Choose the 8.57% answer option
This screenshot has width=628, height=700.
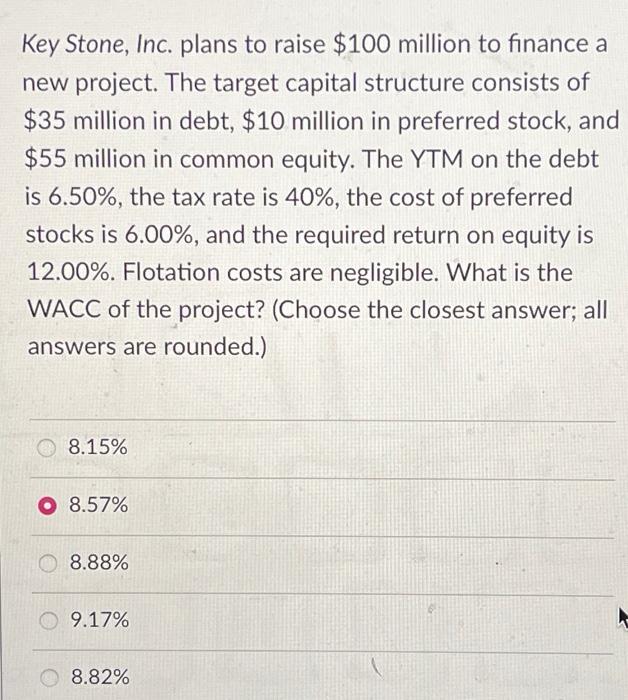coord(47,506)
